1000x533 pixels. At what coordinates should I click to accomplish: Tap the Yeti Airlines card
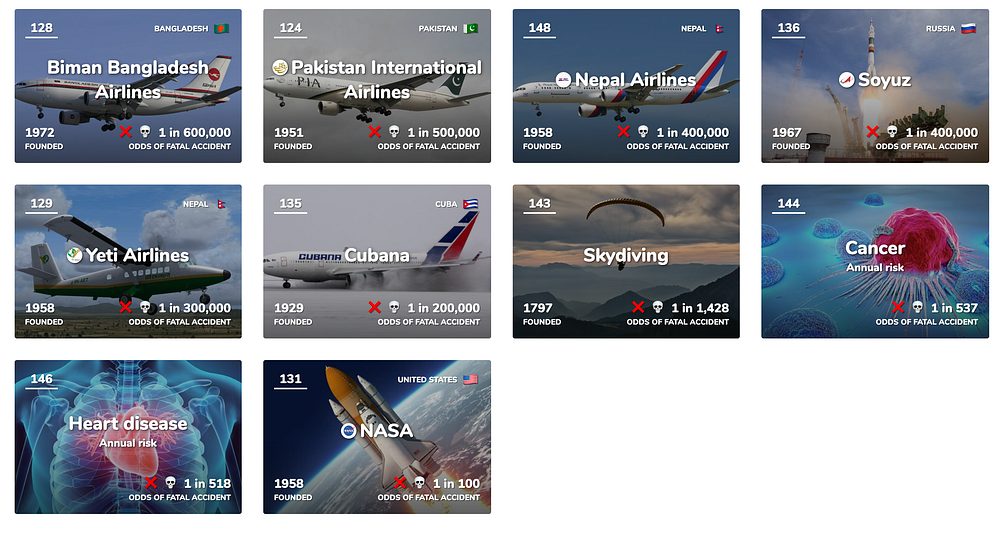(x=128, y=261)
